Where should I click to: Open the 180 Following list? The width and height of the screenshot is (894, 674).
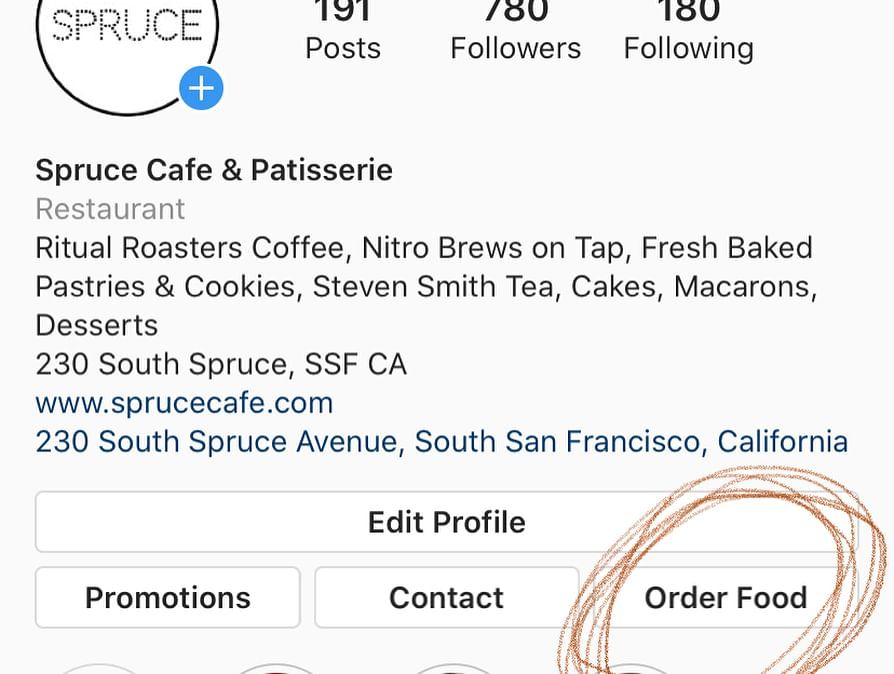(688, 30)
